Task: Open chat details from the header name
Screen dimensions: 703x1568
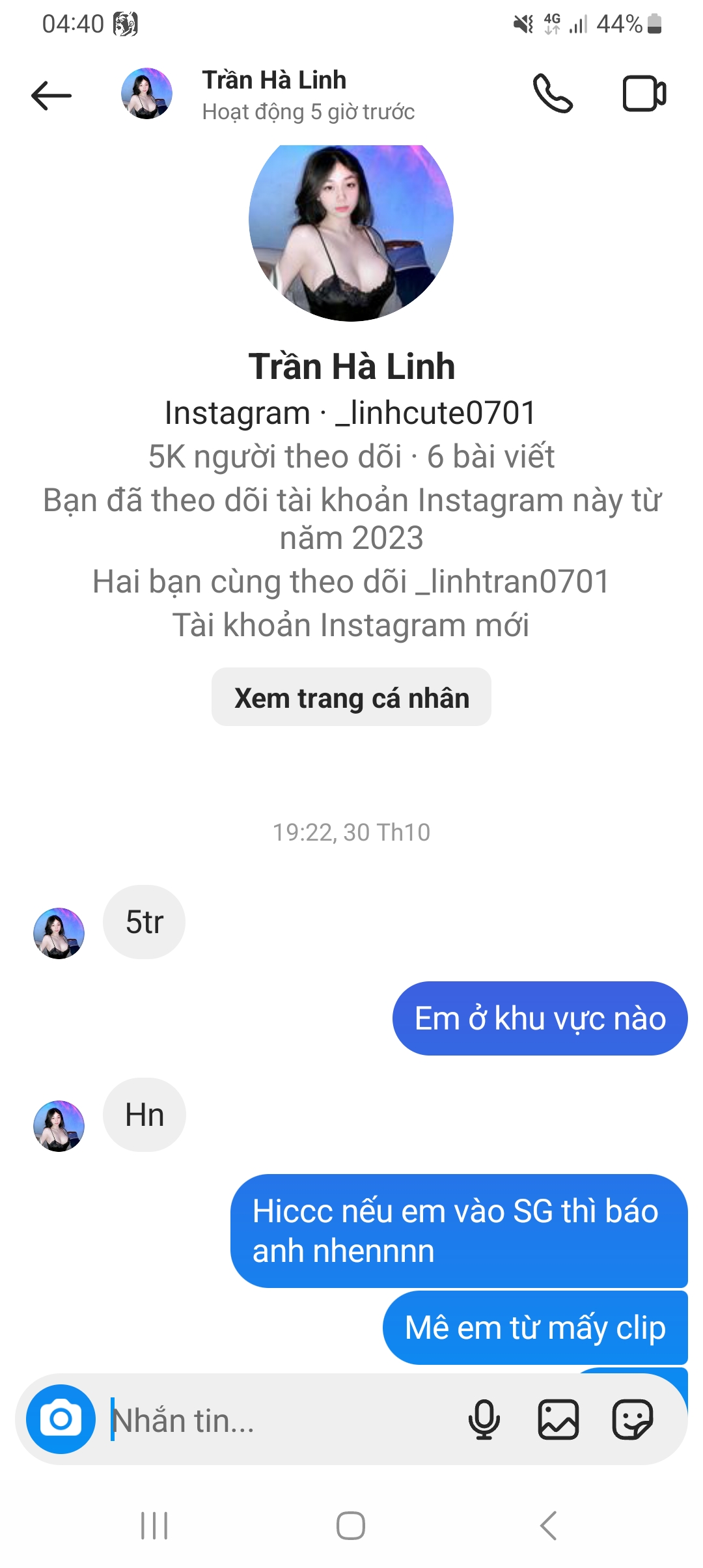Action: point(274,81)
